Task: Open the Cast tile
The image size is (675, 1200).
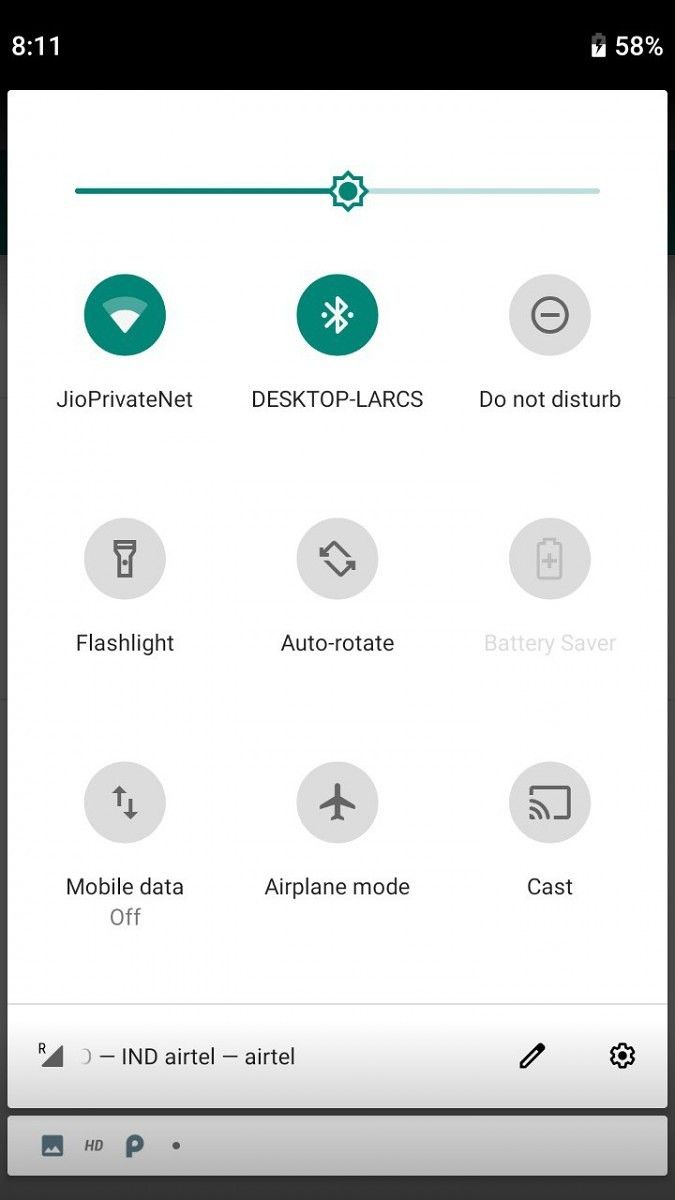Action: tap(549, 803)
